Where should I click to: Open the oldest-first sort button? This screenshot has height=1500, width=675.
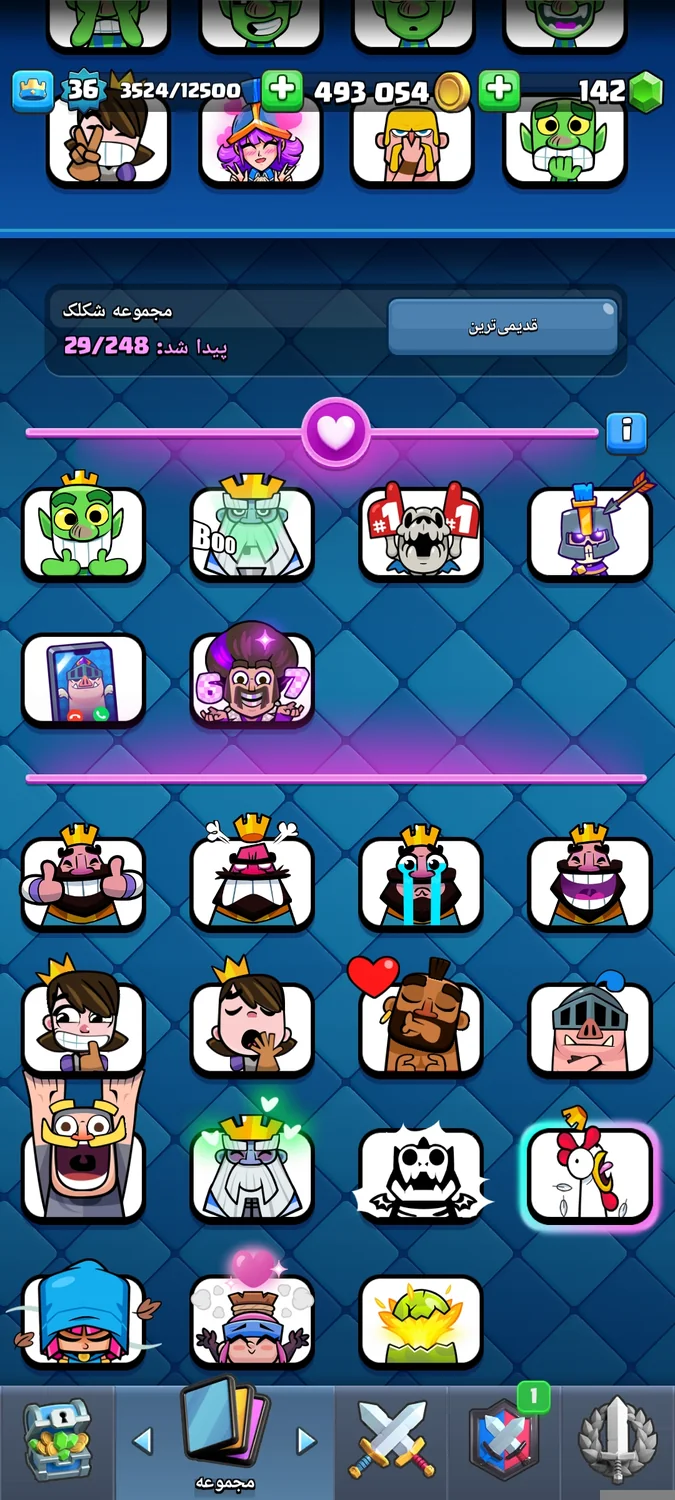click(503, 326)
